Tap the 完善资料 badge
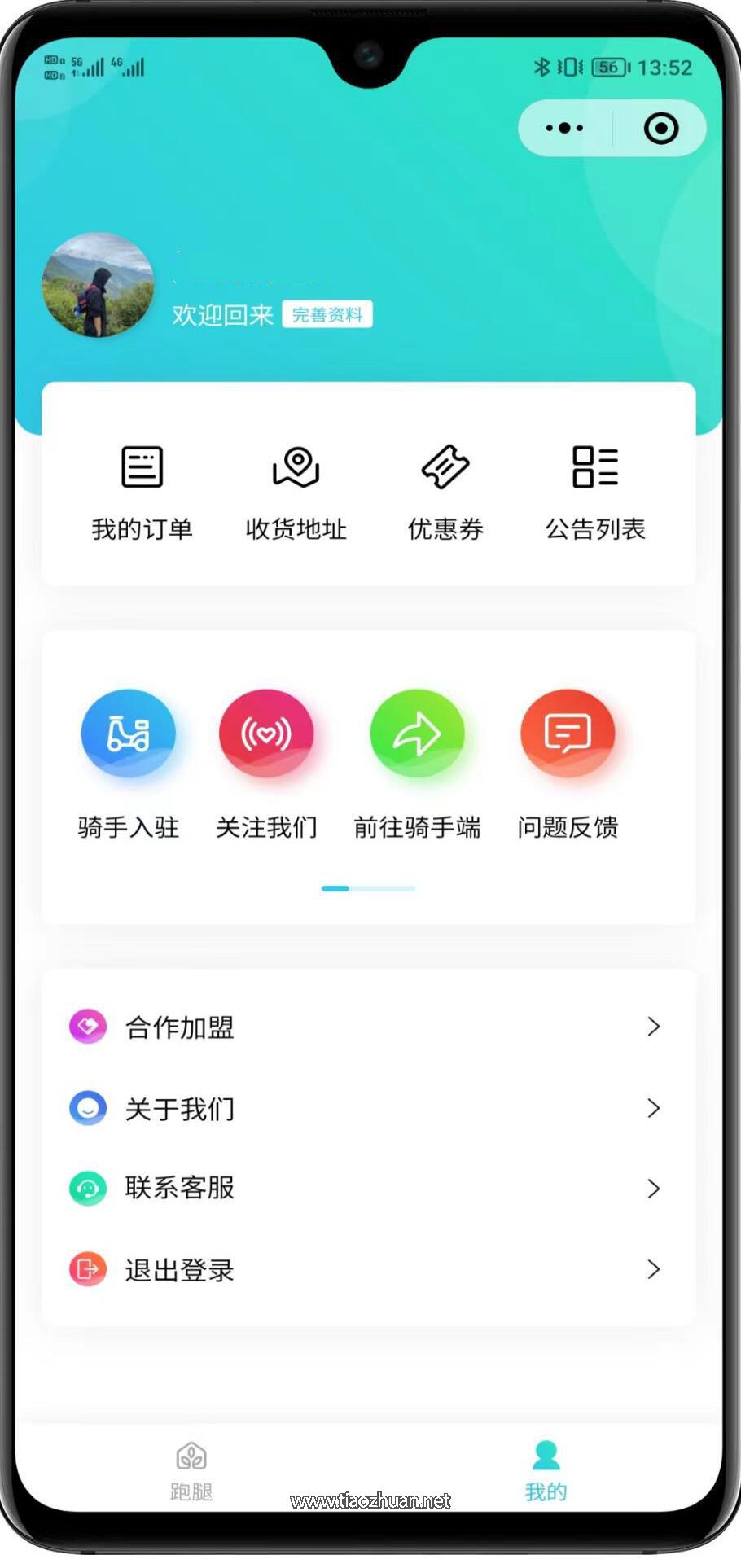Image resolution: width=741 pixels, height=1568 pixels. click(x=327, y=314)
